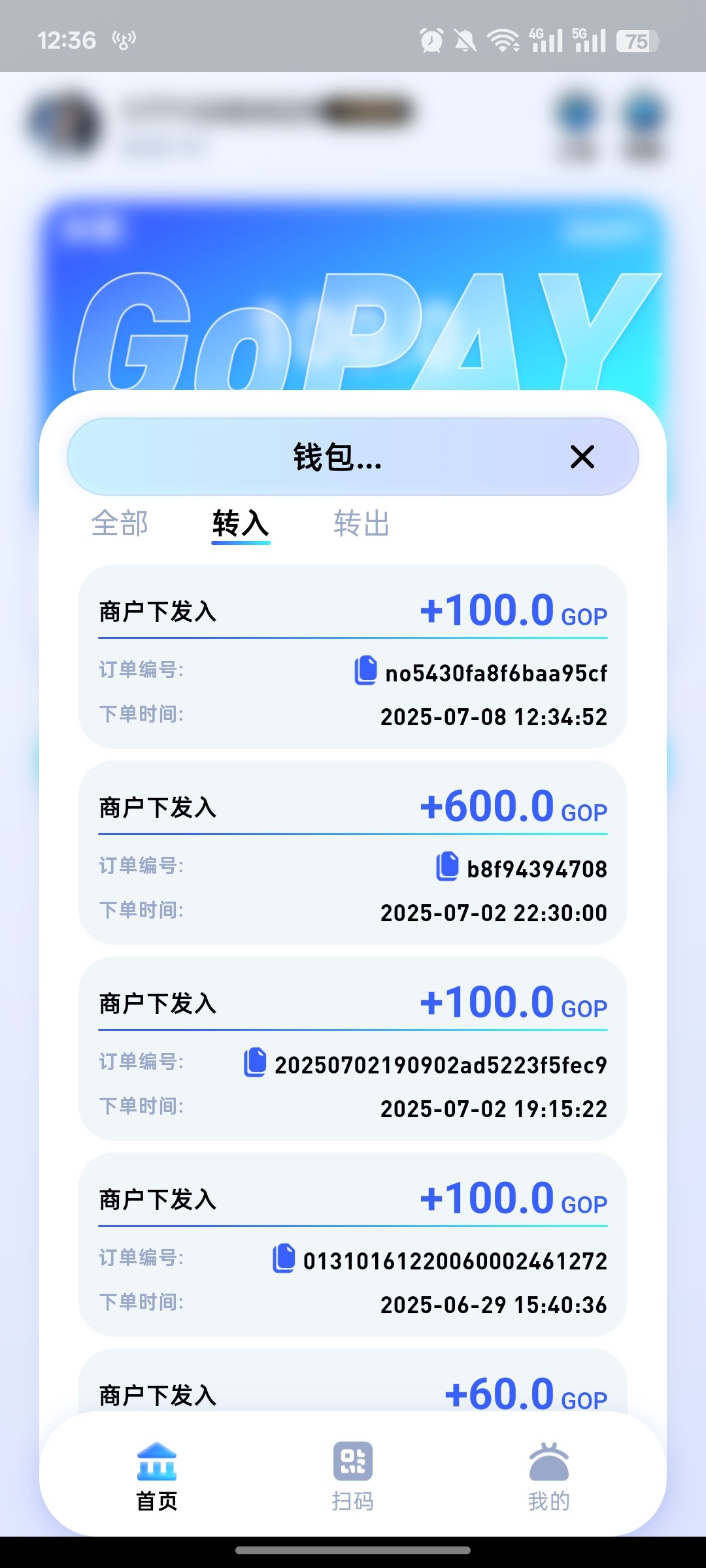706x1568 pixels.
Task: Switch to the 转出 tab
Action: [x=361, y=523]
